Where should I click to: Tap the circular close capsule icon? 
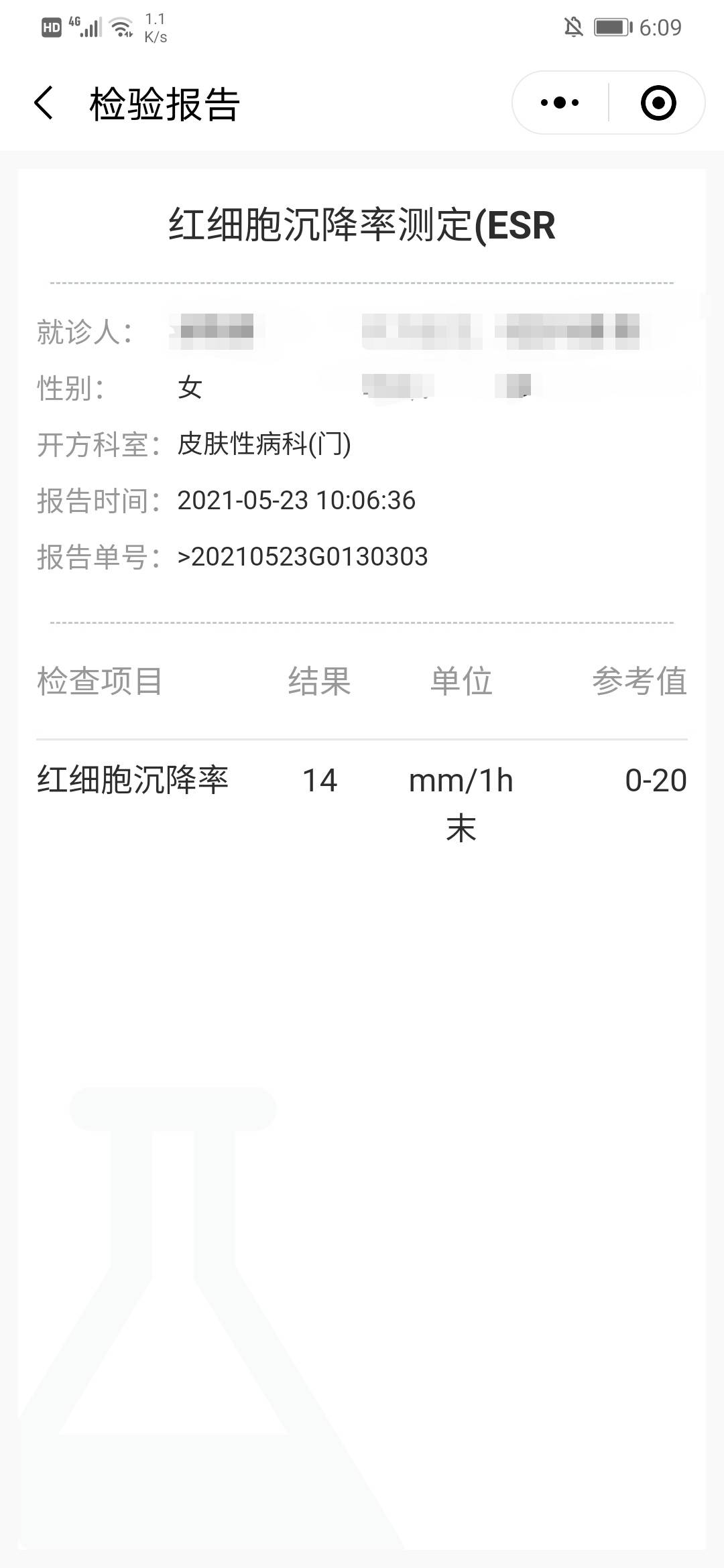[658, 102]
